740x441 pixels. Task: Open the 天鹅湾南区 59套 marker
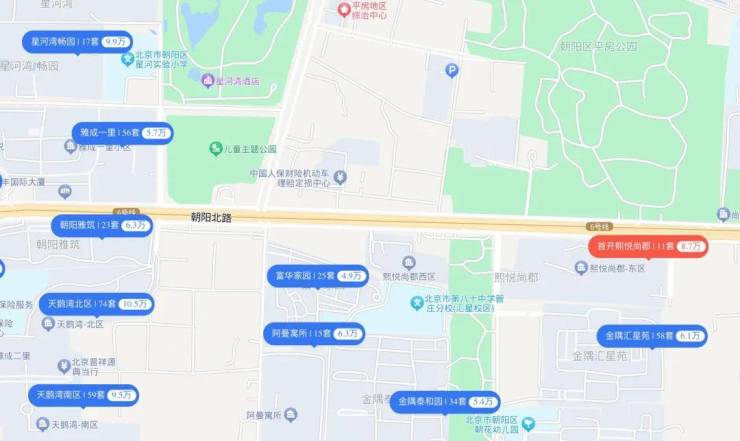click(x=83, y=395)
